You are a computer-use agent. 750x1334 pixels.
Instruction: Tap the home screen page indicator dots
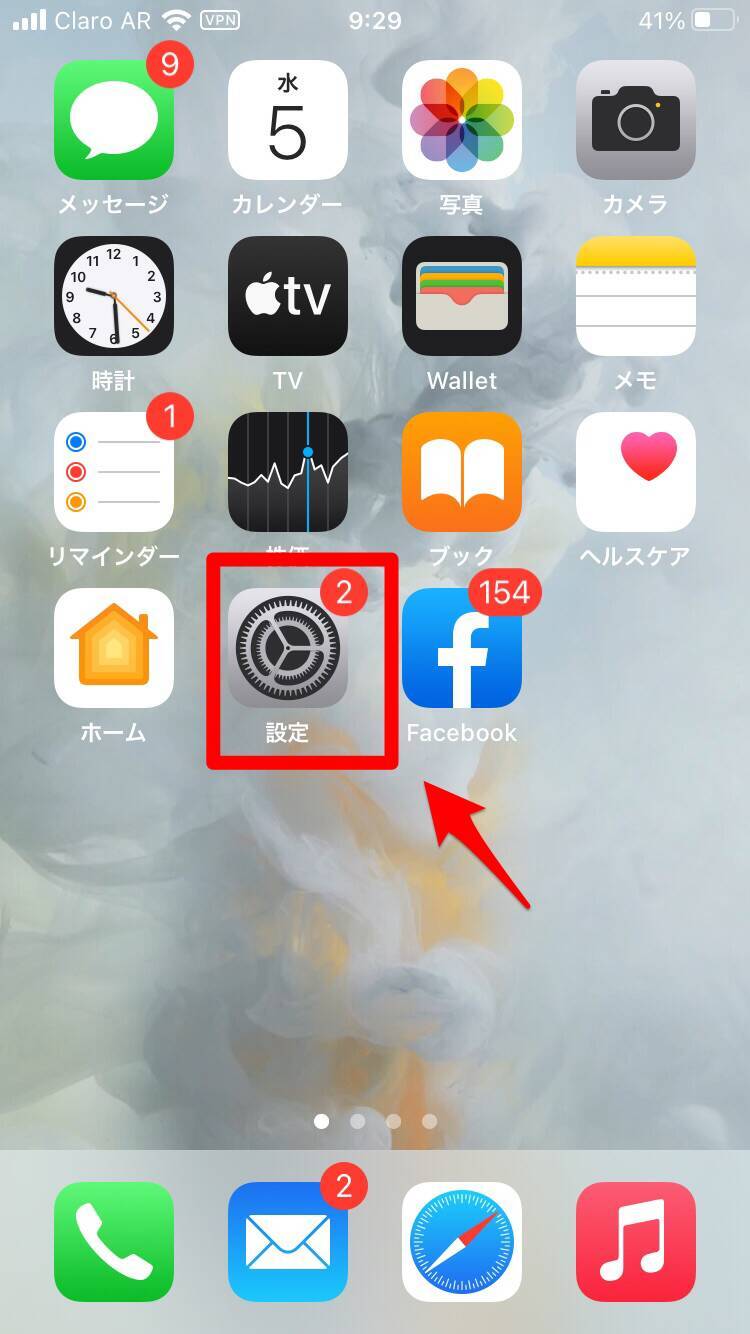coord(375,1121)
